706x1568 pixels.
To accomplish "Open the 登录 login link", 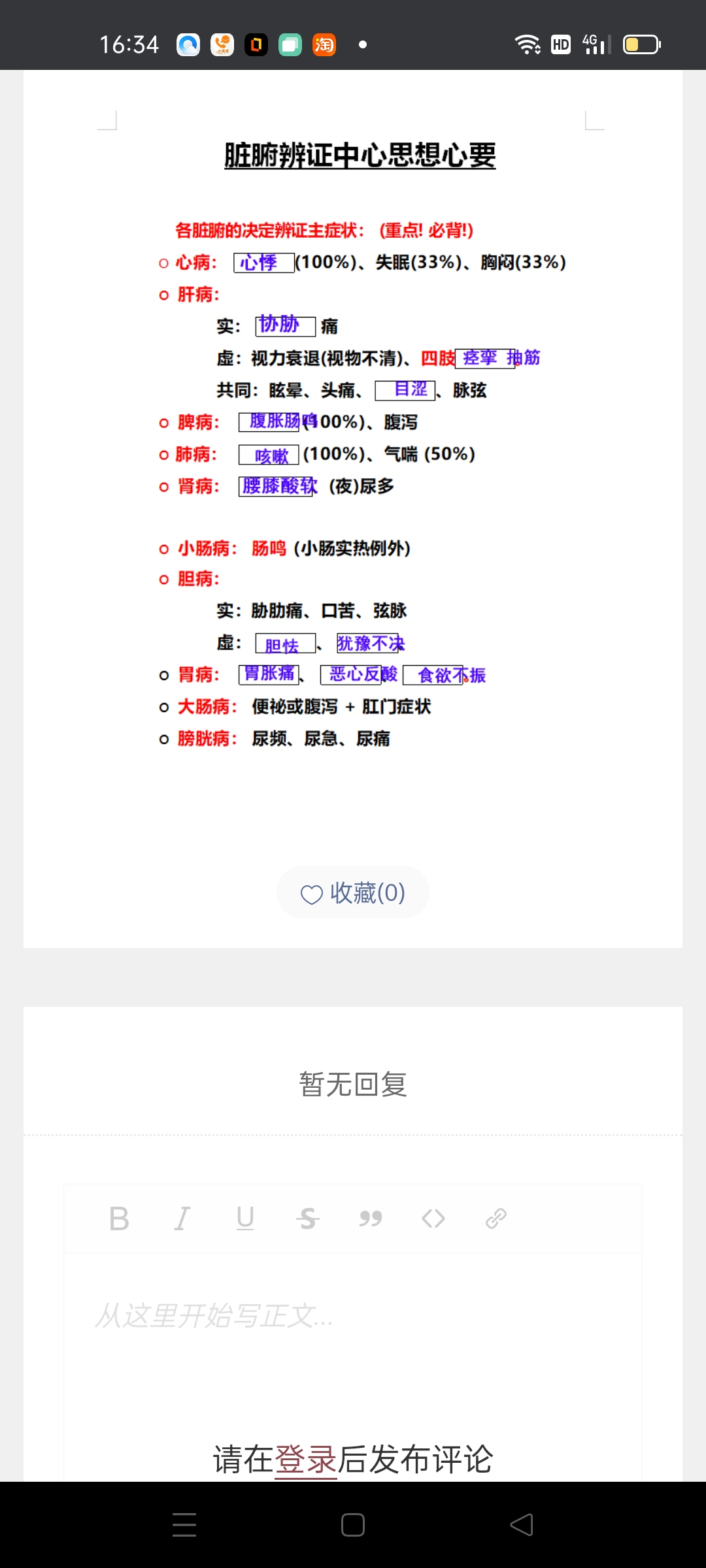I will click(x=306, y=1460).
